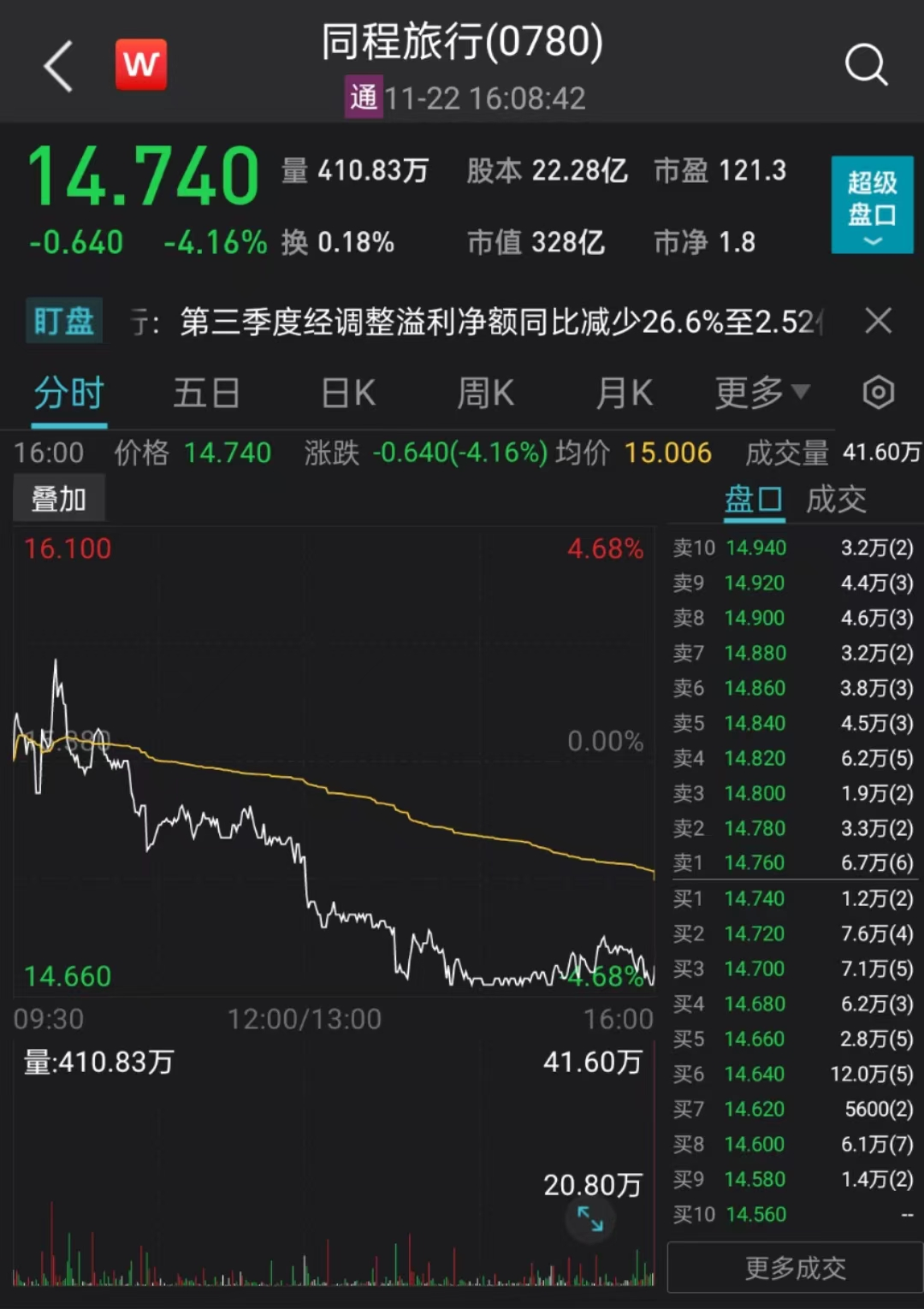Expand the 更多 chart menu

point(760,393)
